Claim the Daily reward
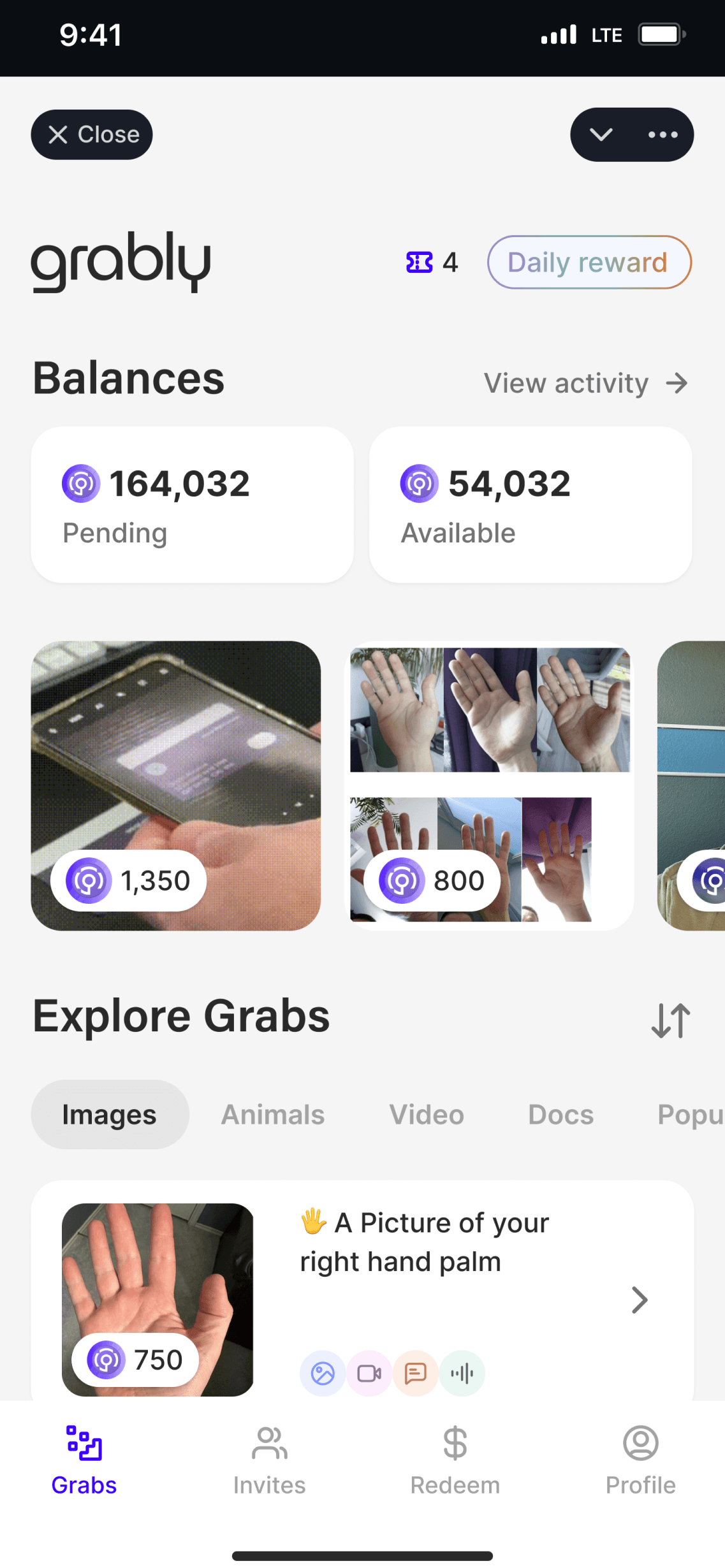 pyautogui.click(x=589, y=262)
